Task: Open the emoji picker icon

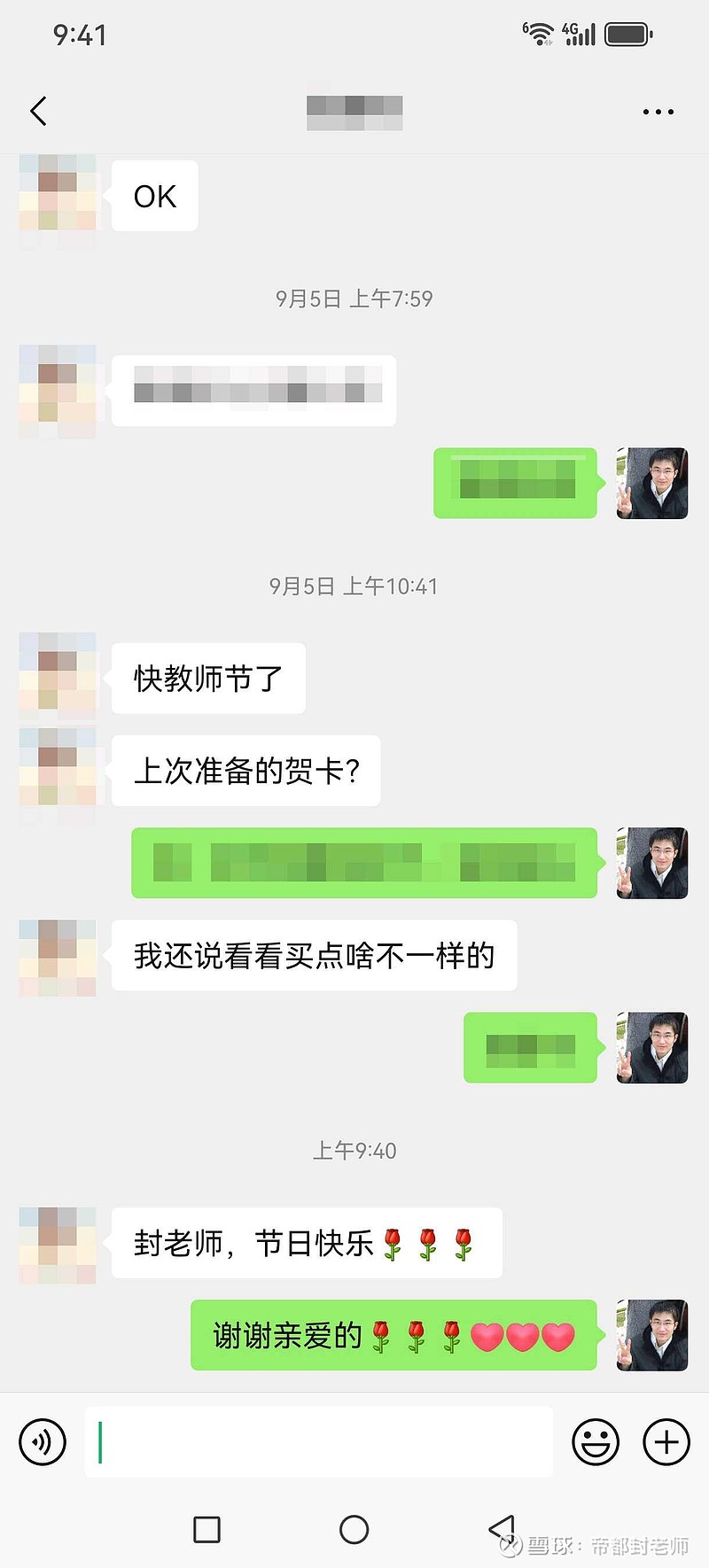Action: (596, 1441)
